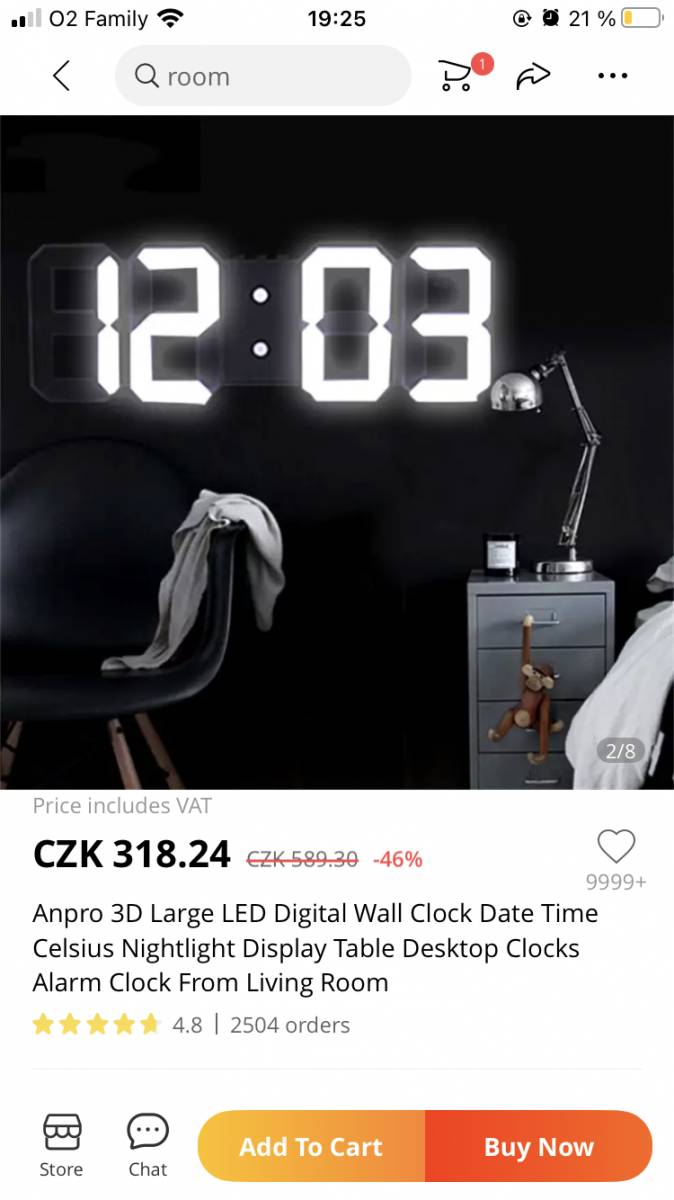The width and height of the screenshot is (674, 1200).
Task: Visit the seller's Store
Action: pos(61,1146)
